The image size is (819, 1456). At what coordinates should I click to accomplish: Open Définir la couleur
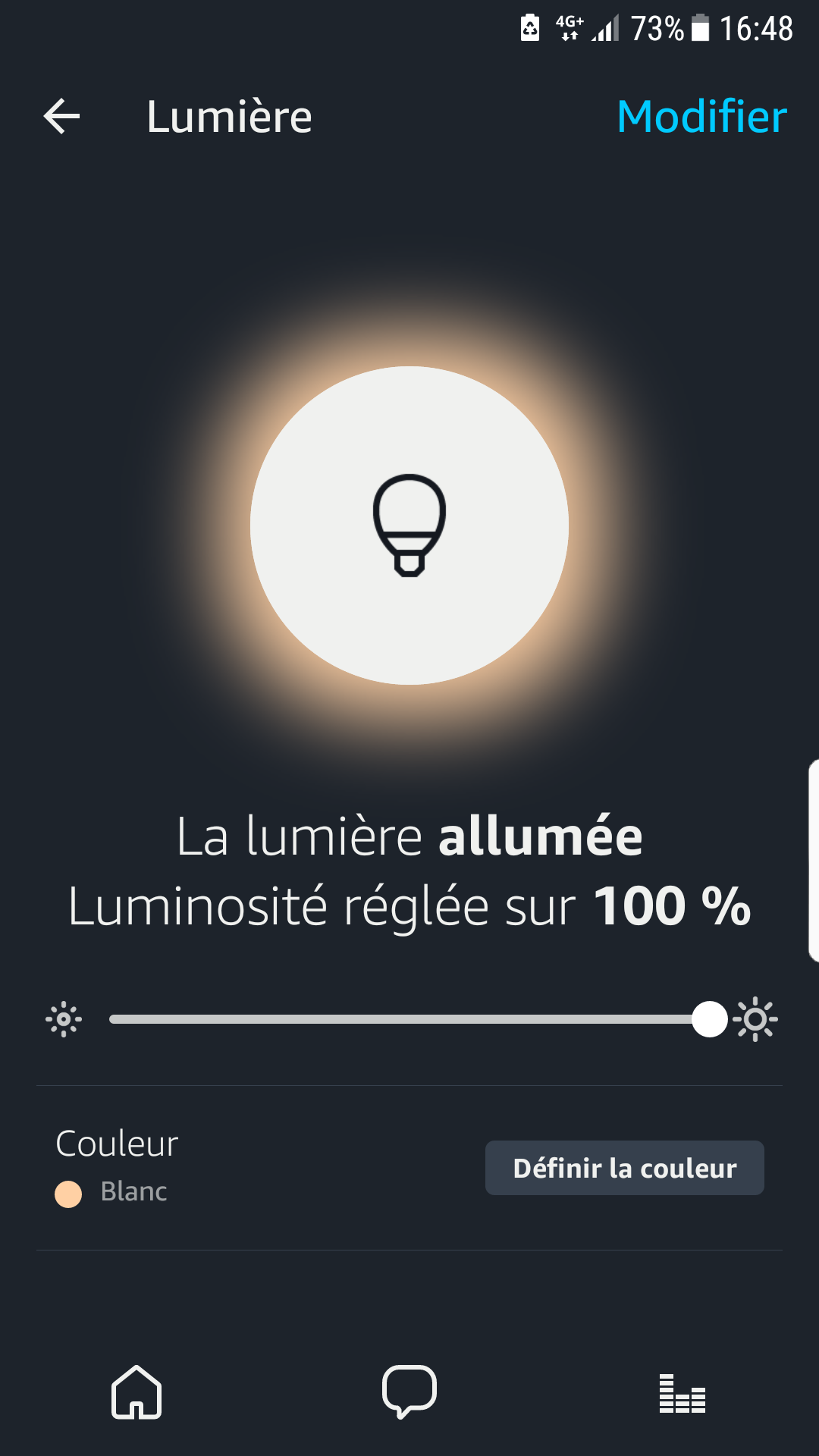tap(624, 1168)
